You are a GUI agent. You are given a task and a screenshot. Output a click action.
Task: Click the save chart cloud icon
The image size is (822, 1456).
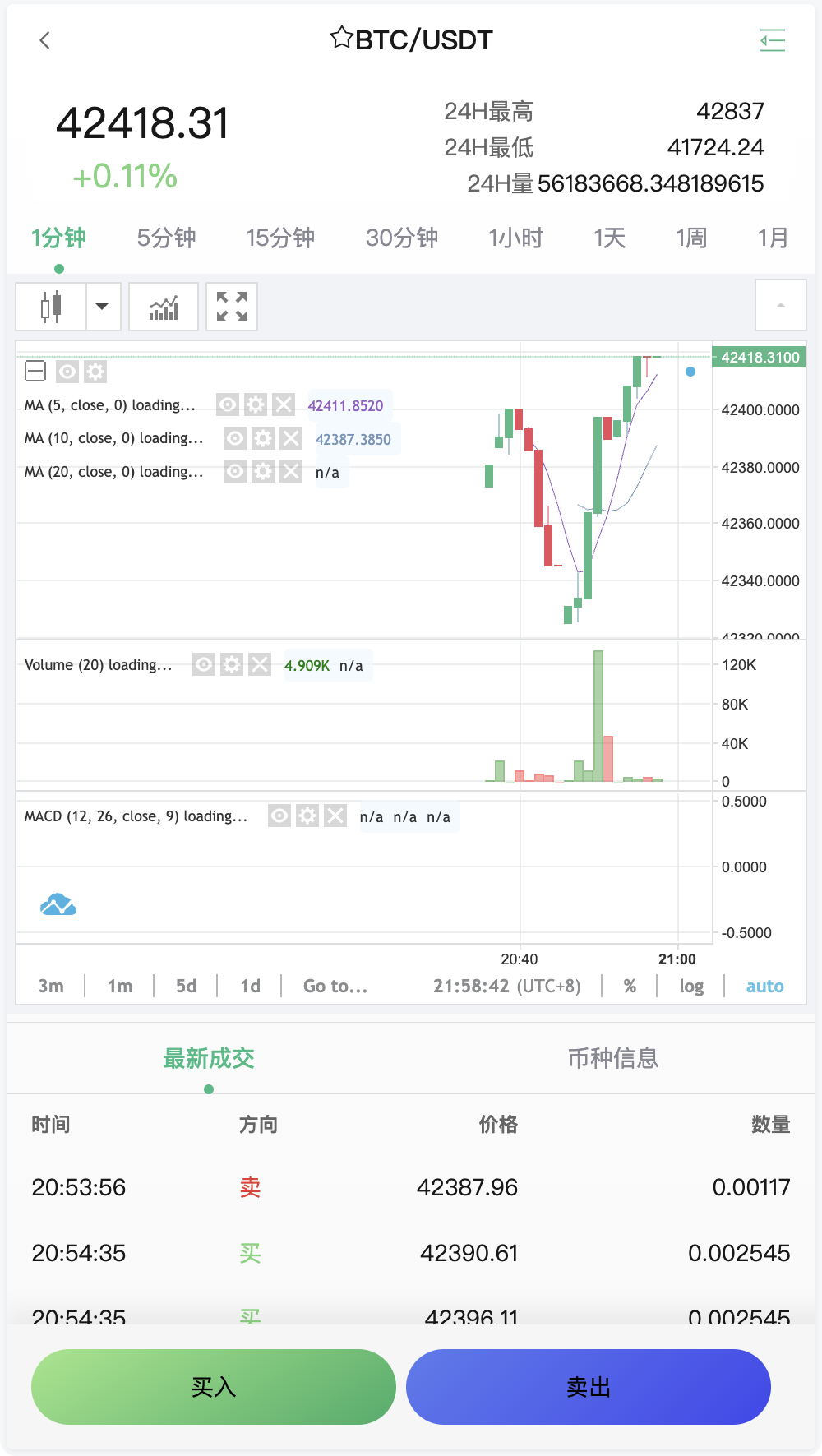(58, 903)
